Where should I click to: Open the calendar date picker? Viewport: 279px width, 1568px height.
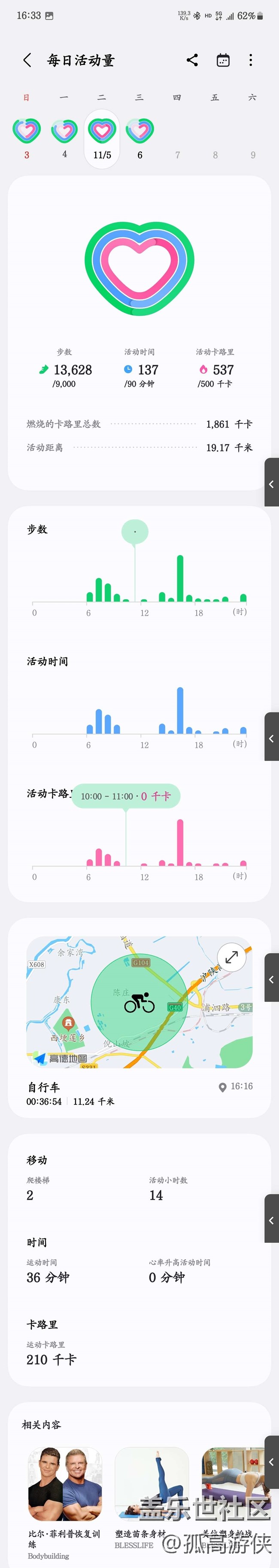223,60
